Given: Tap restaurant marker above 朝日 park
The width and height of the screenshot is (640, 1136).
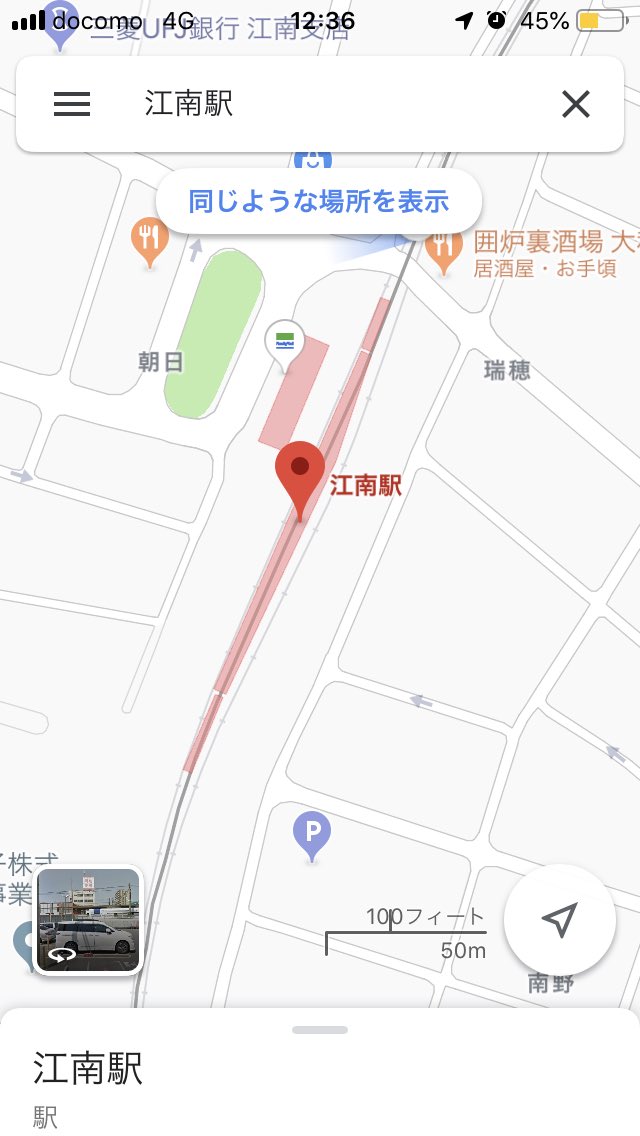Looking at the screenshot, I should [x=149, y=240].
